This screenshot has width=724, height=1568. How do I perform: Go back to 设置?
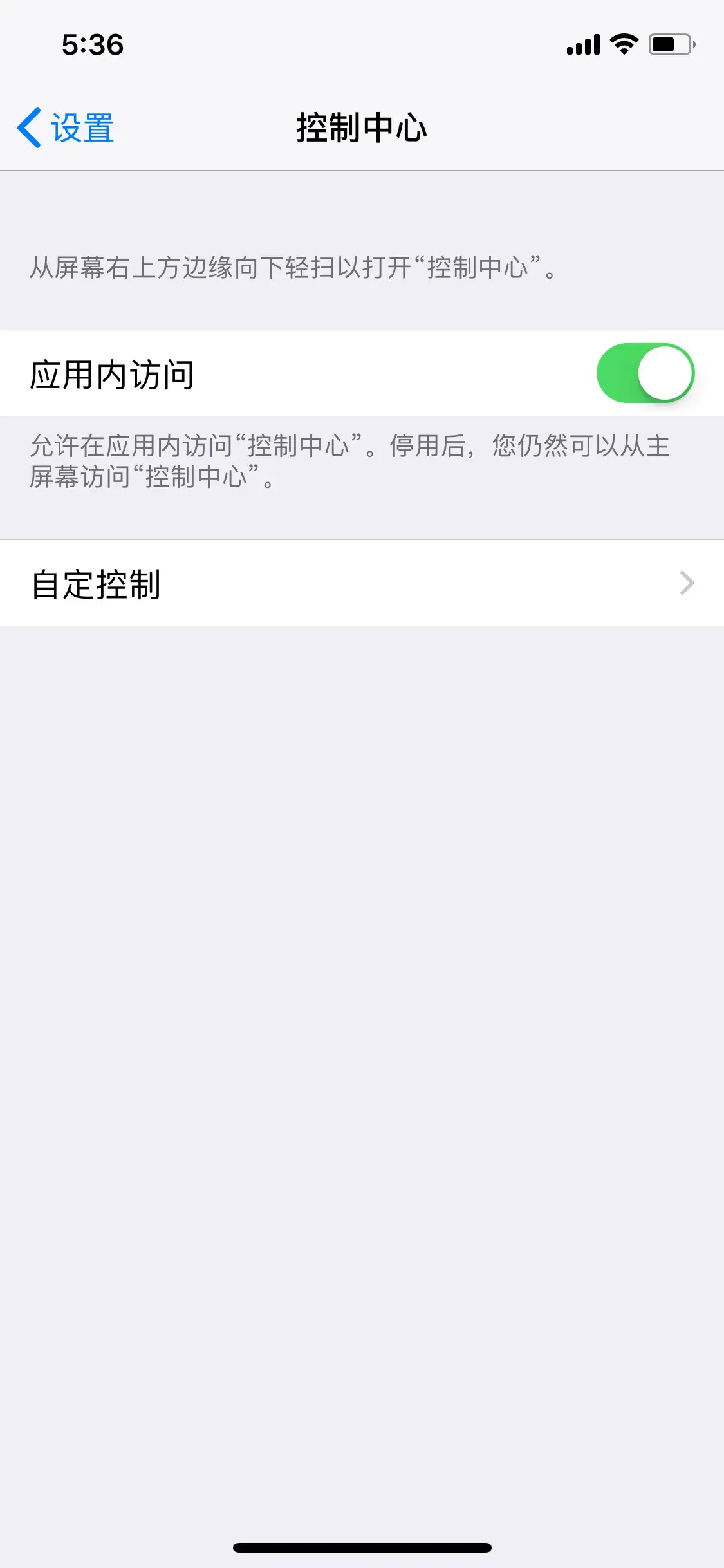tap(66, 127)
